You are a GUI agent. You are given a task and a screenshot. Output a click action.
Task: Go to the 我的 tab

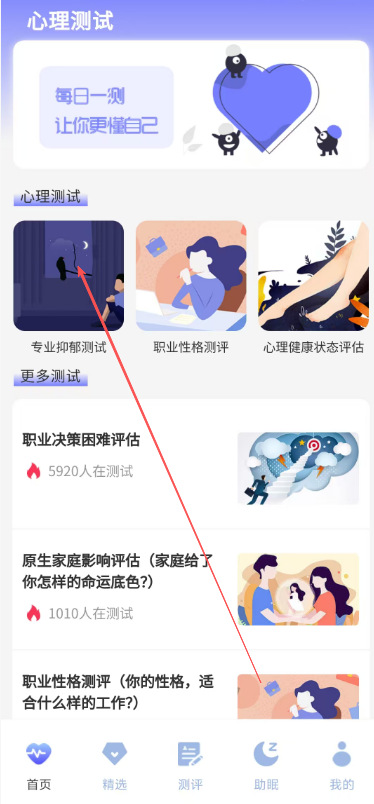click(x=342, y=765)
